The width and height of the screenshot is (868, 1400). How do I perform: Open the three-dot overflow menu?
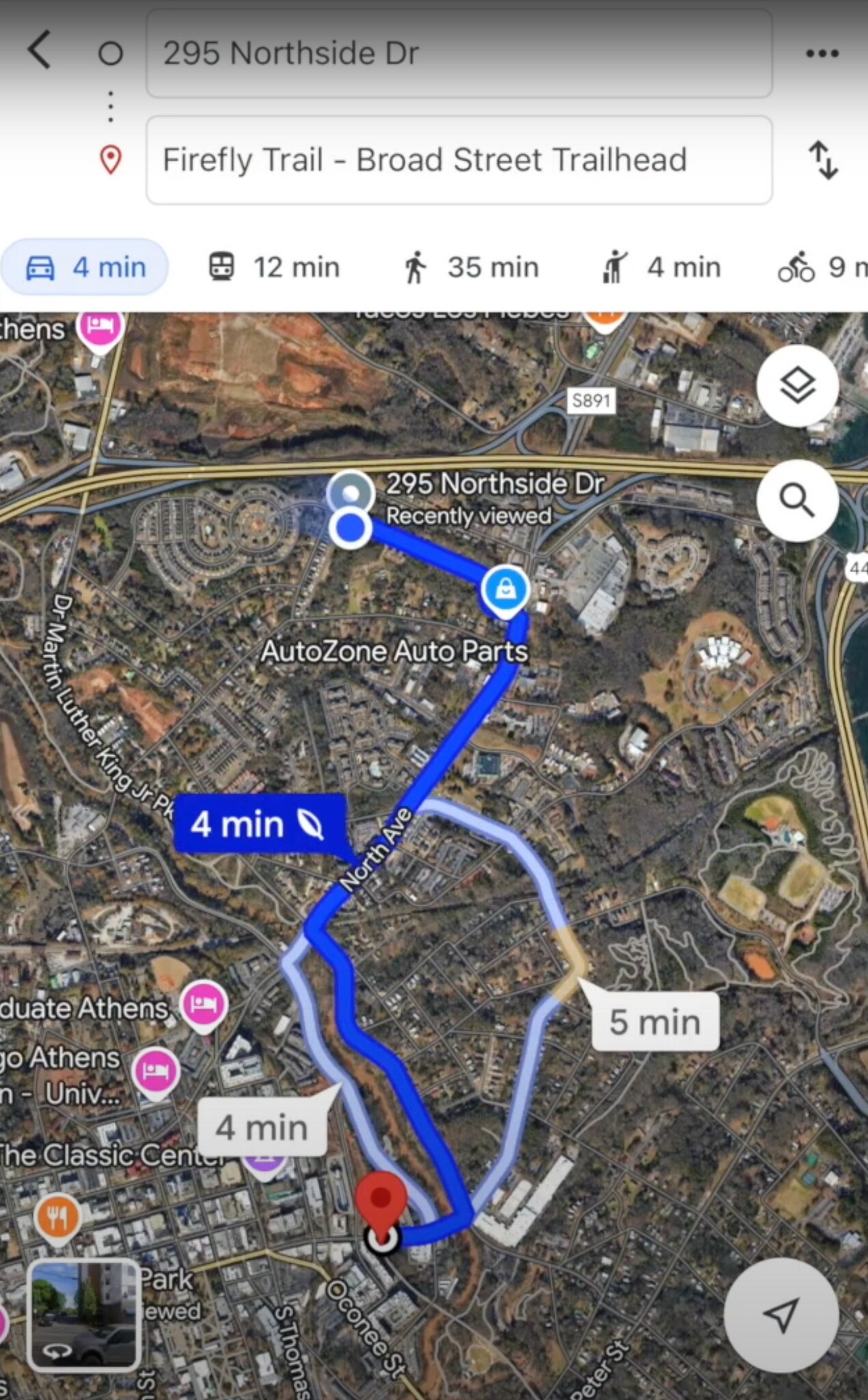(822, 53)
